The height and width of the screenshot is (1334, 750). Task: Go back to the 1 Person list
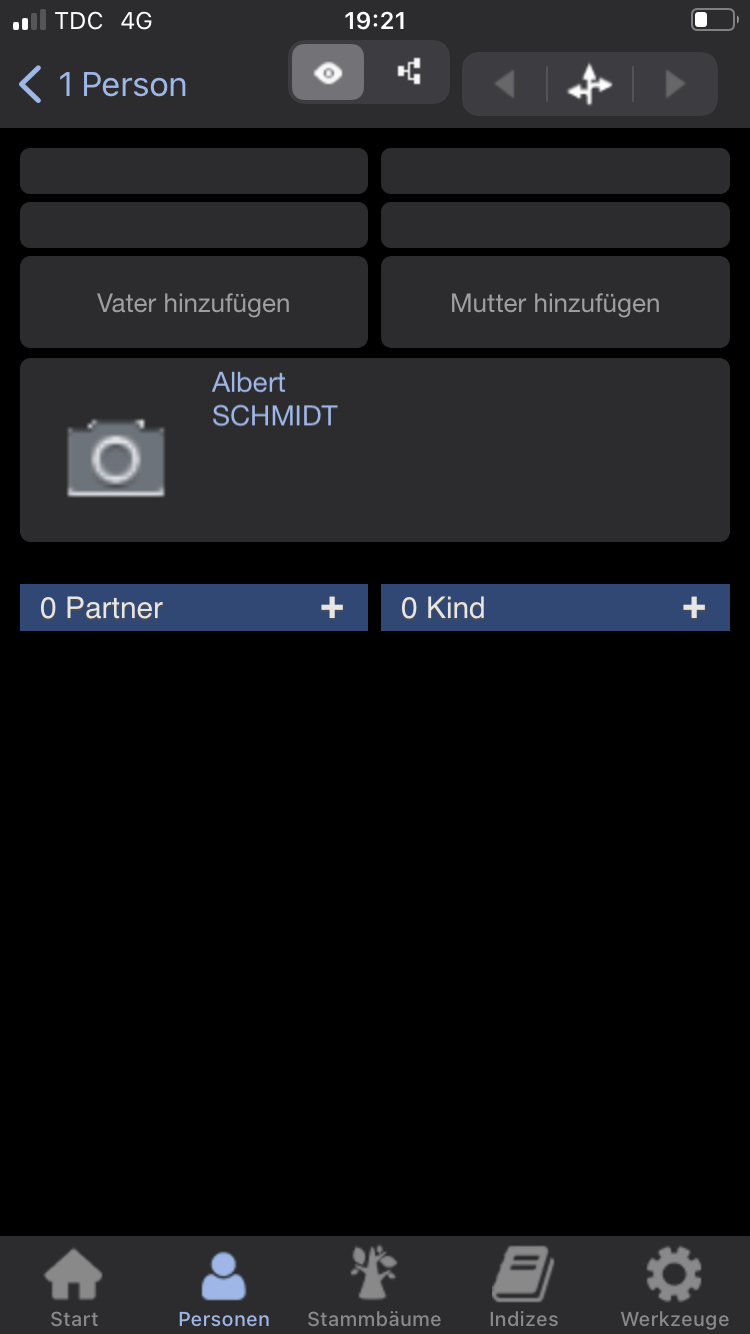(103, 85)
